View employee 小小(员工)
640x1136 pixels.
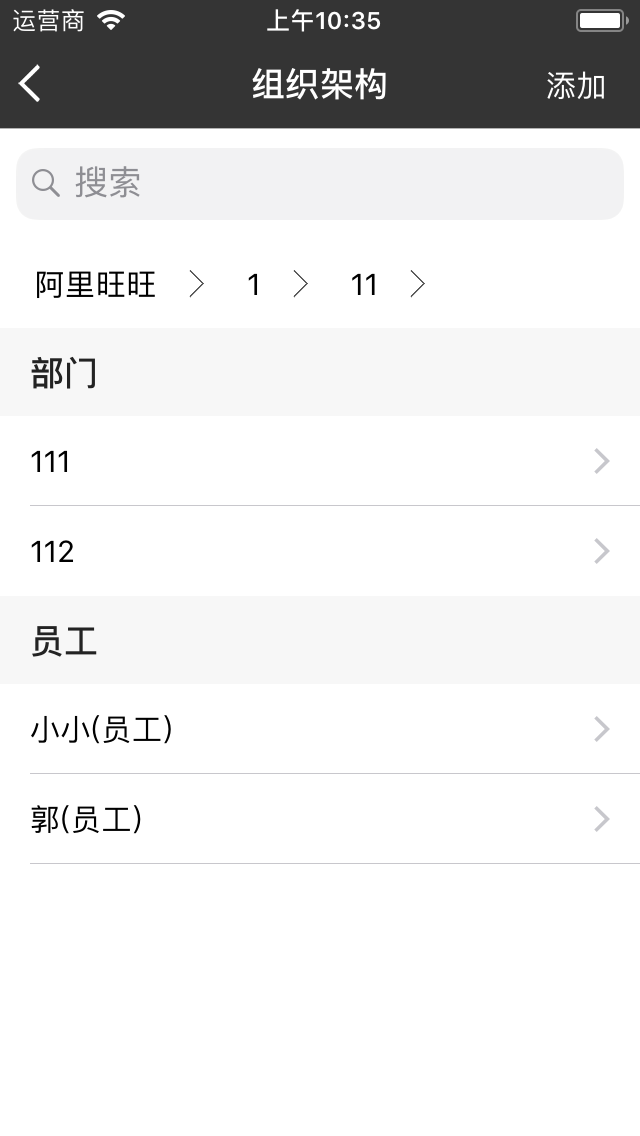point(320,729)
